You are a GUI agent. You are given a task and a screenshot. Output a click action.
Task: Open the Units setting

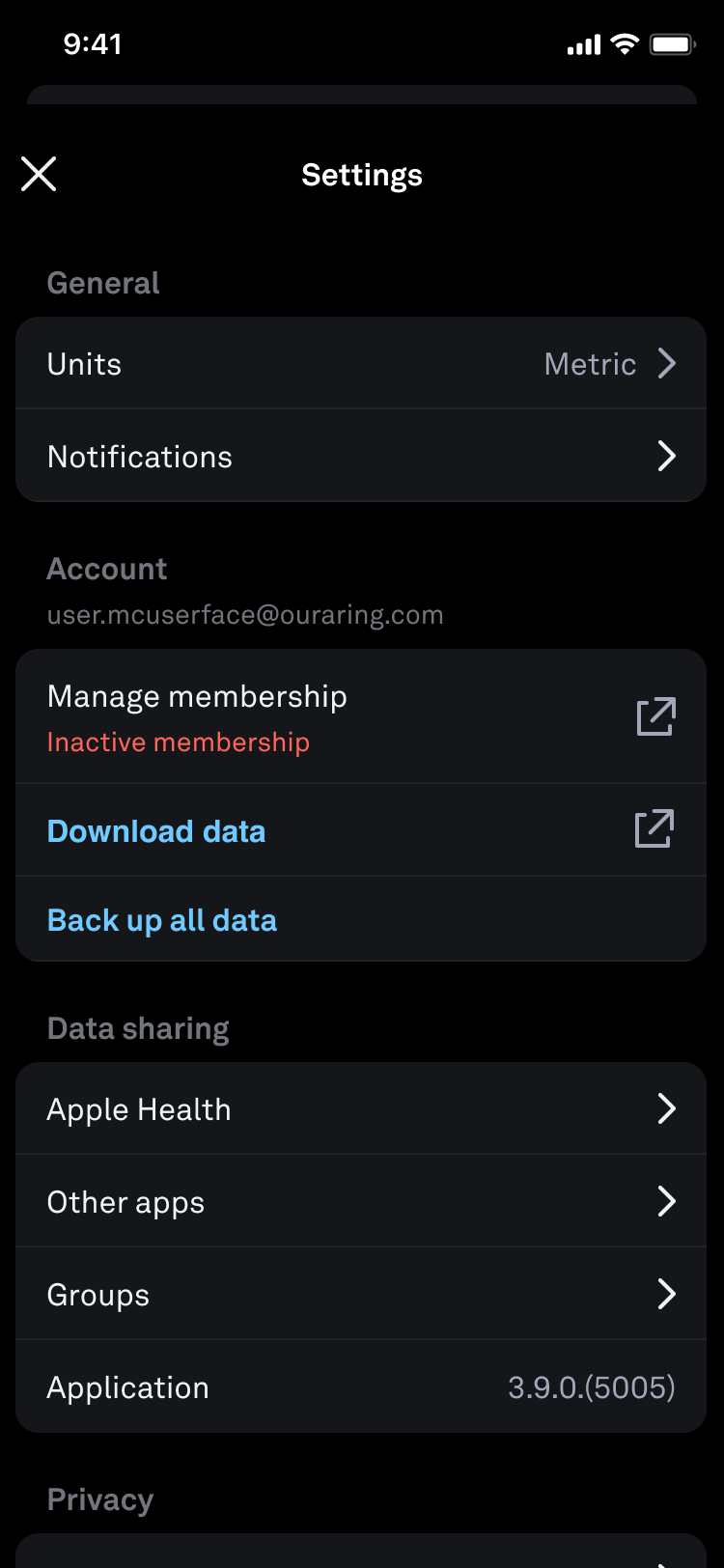(x=361, y=364)
